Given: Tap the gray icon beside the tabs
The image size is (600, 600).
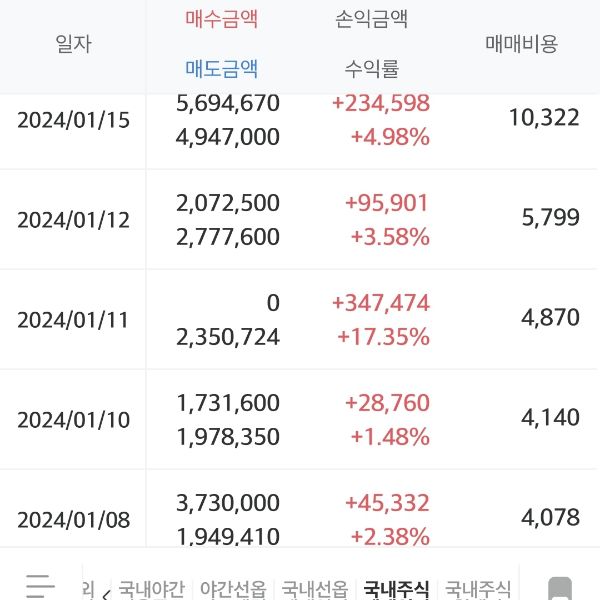Looking at the screenshot, I should coord(561,589).
